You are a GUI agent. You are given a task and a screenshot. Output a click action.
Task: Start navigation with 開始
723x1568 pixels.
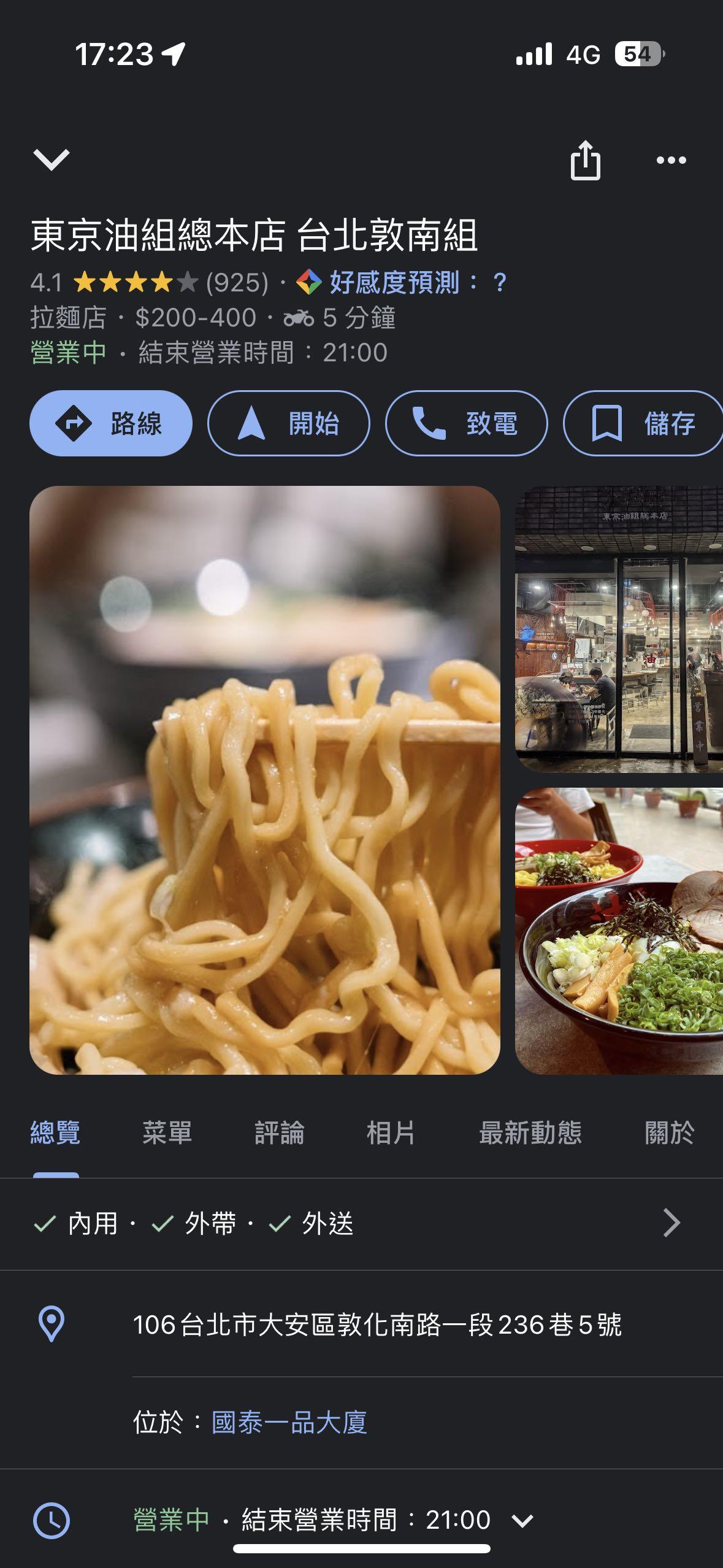click(288, 423)
